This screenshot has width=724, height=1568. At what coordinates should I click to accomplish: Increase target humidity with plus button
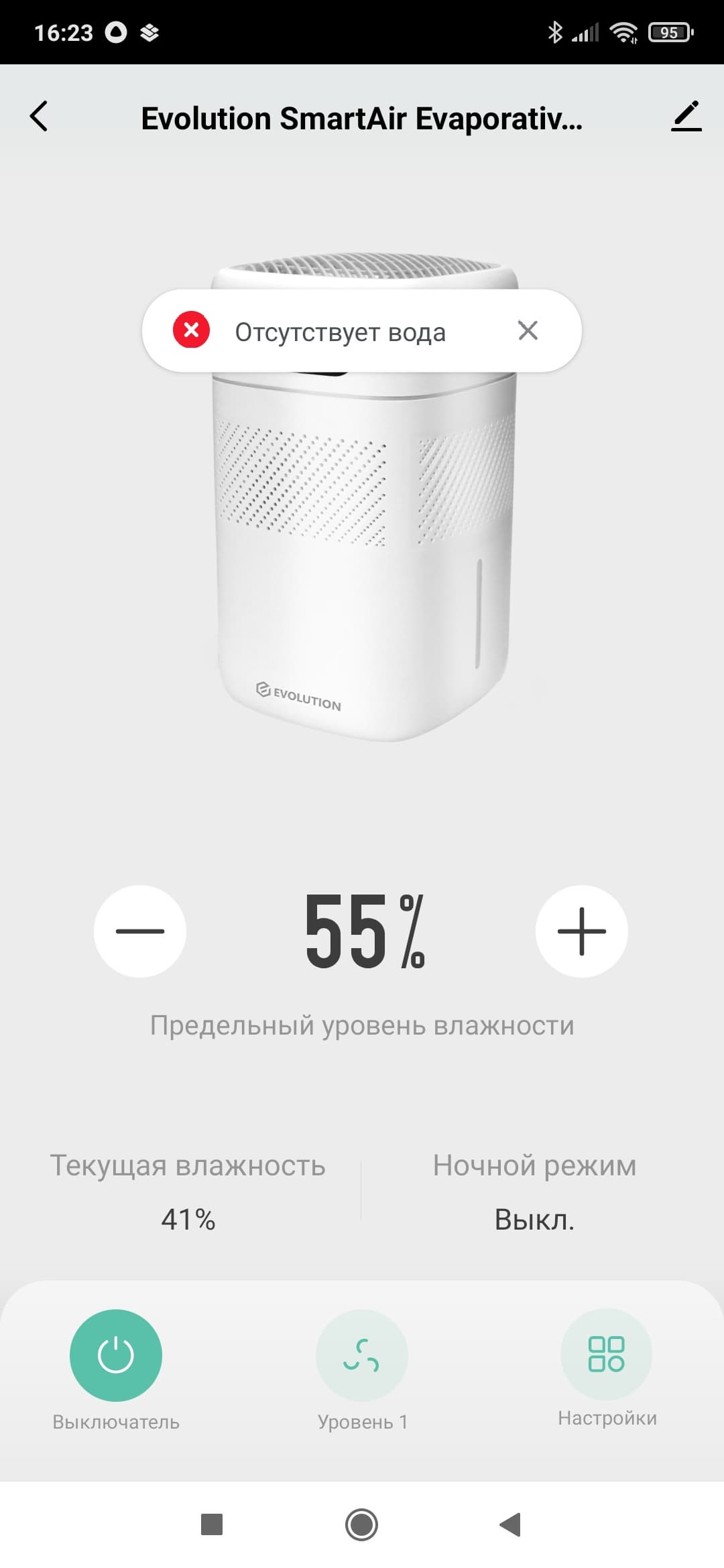(581, 931)
